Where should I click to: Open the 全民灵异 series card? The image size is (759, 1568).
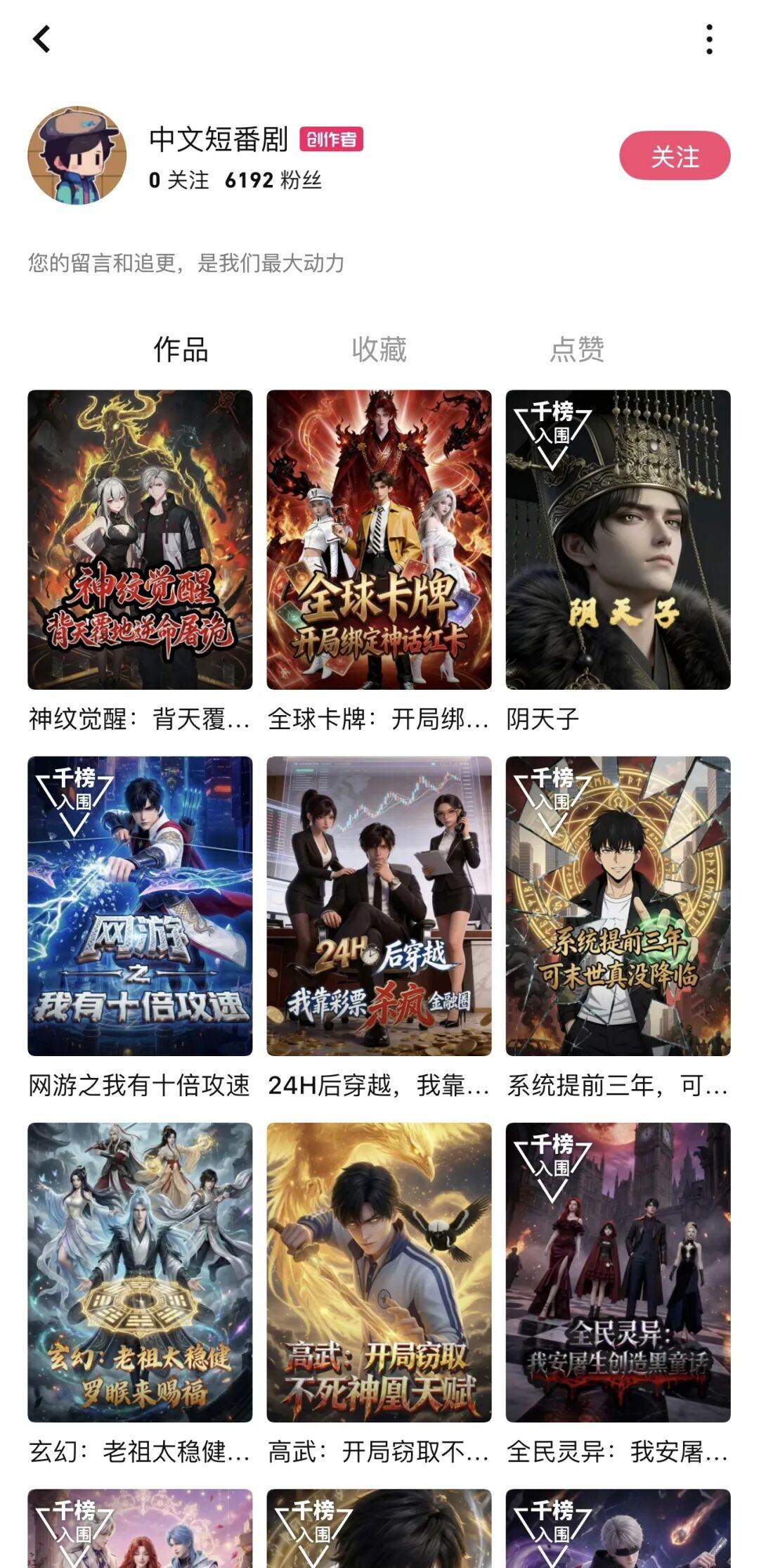618,1272
